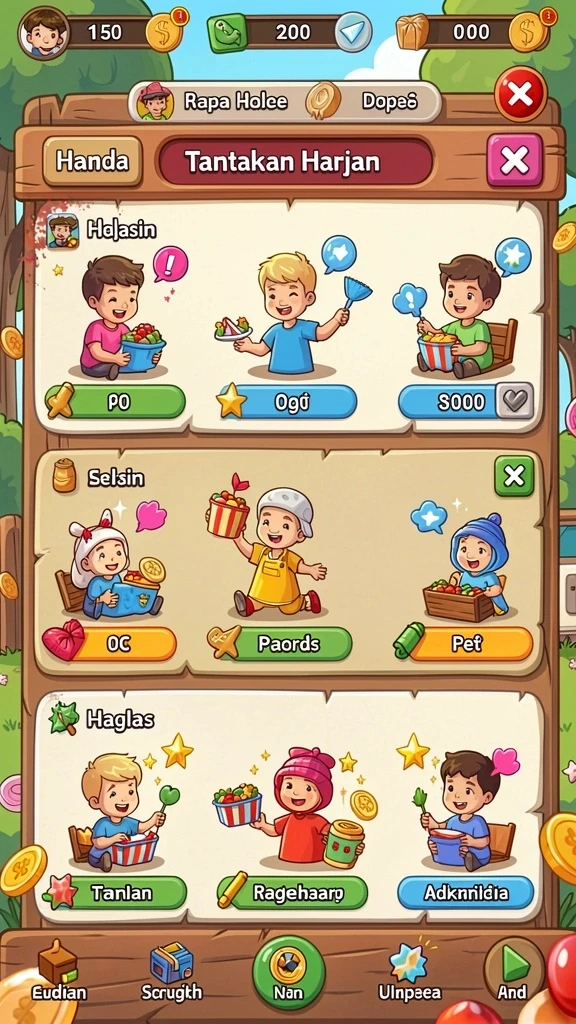The image size is (576, 1024).
Task: Tap the player avatar in the top bar
Action: [x=44, y=33]
